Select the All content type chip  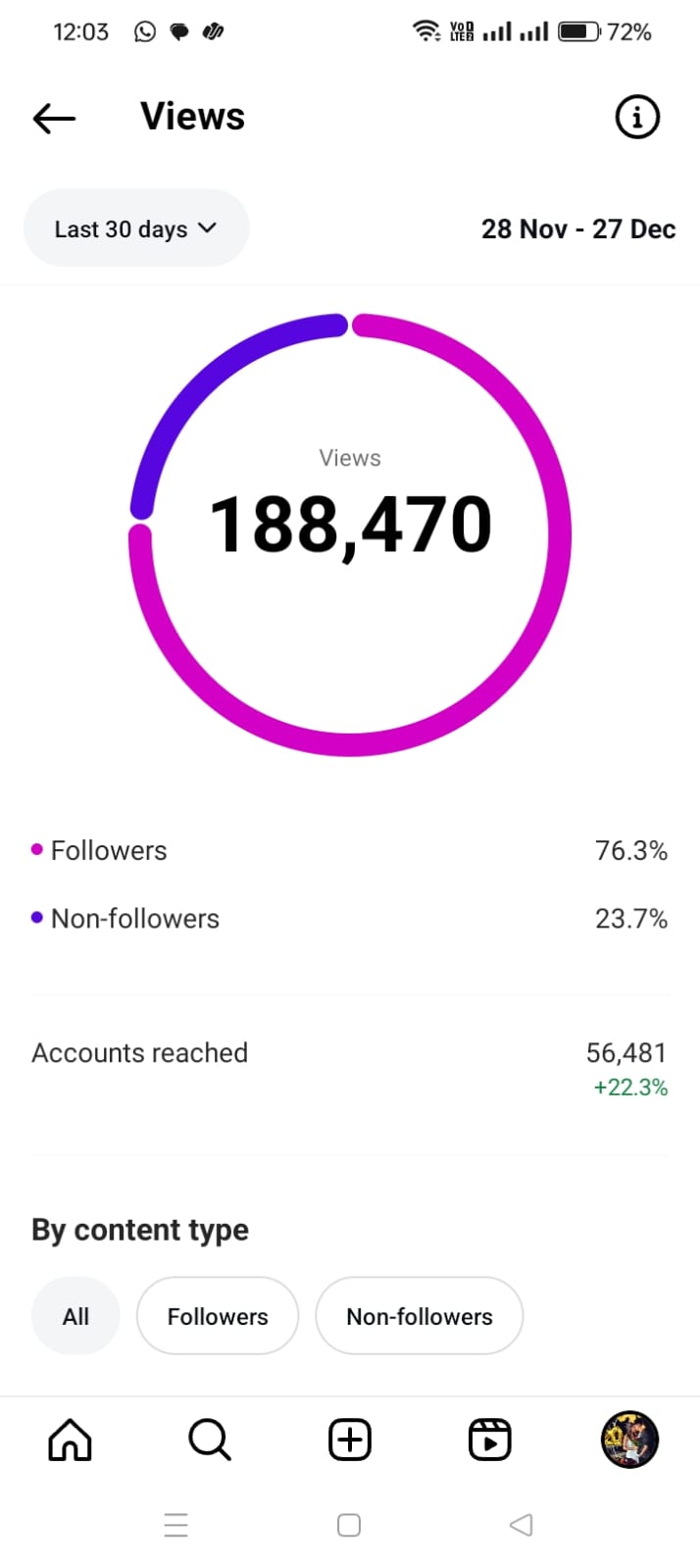click(75, 1316)
